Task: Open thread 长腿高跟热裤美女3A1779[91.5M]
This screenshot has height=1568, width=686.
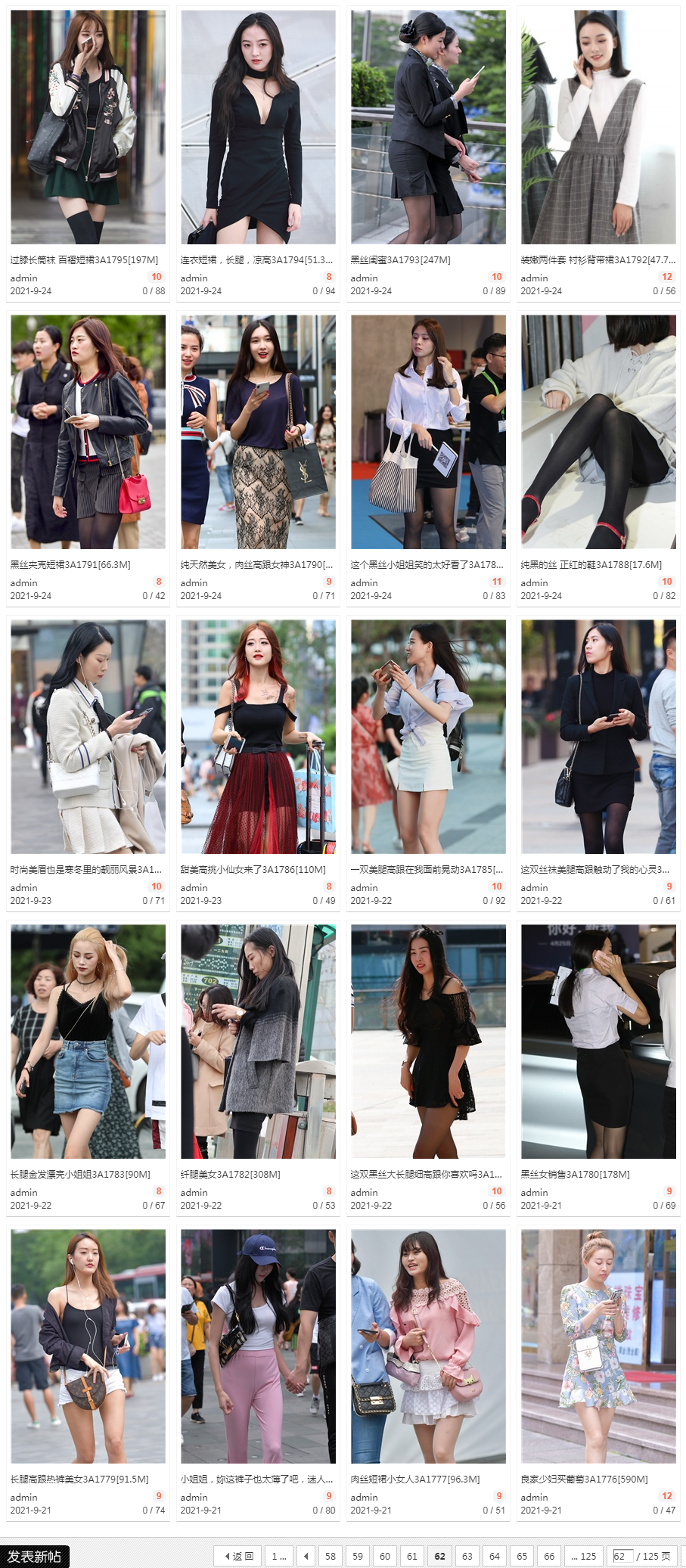Action: [79, 1479]
